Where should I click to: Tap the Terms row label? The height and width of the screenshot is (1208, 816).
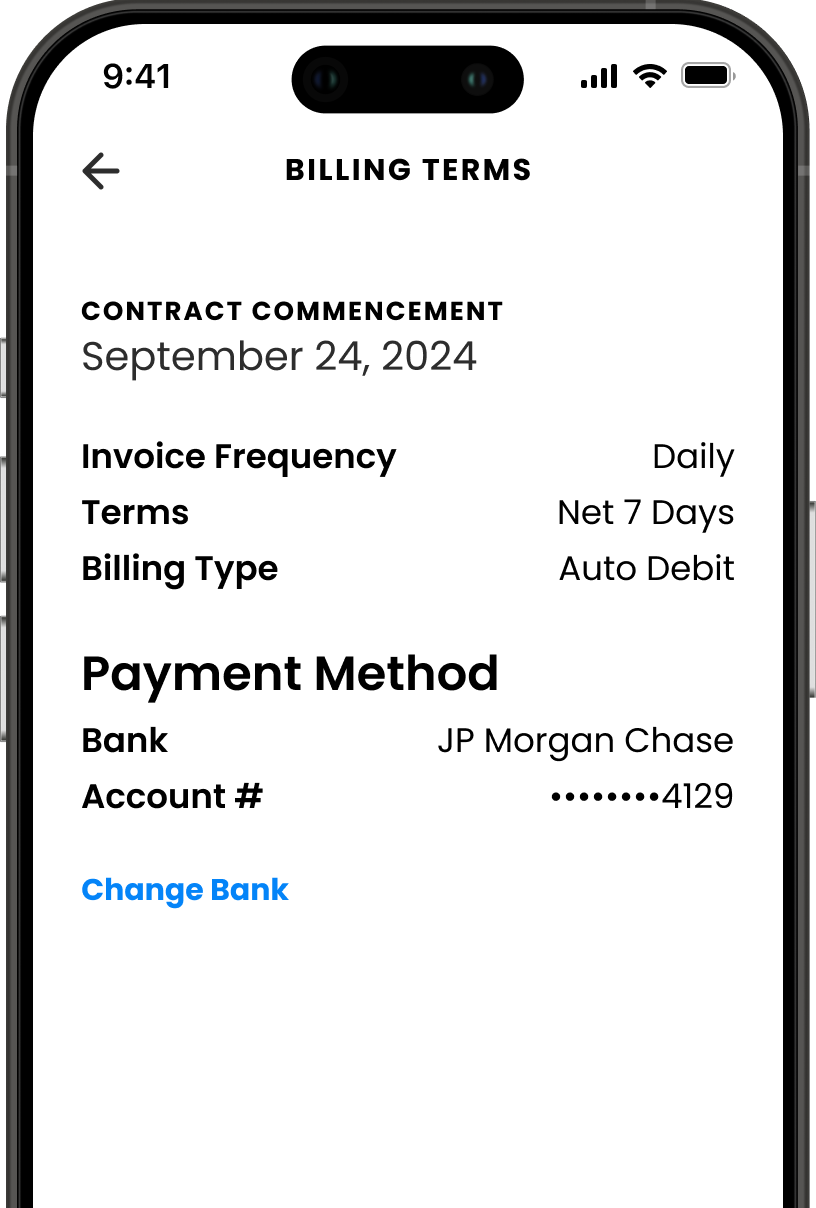point(135,512)
